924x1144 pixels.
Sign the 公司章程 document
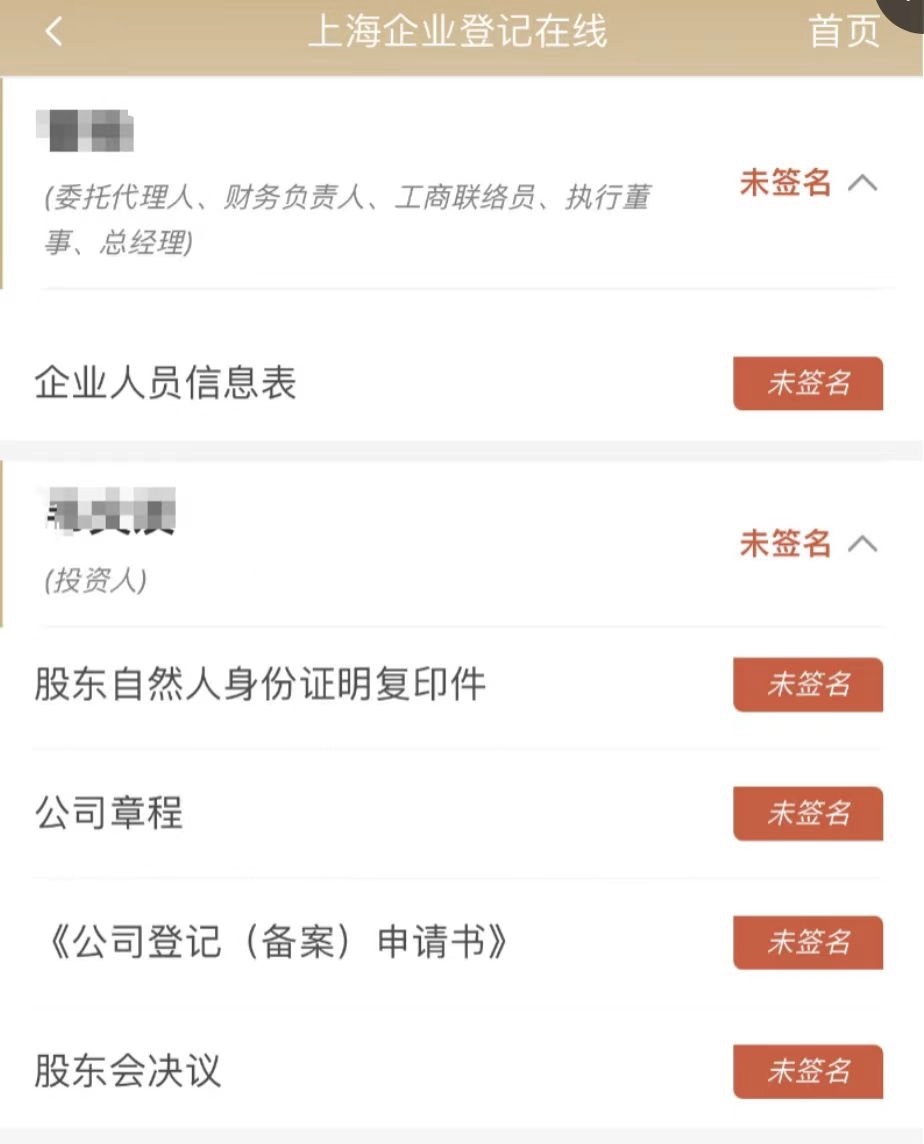click(x=808, y=814)
